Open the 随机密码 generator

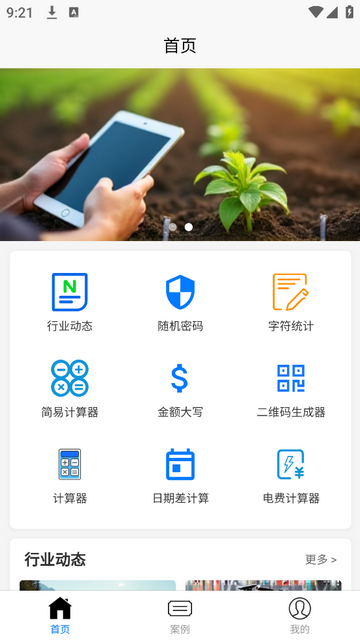pos(180,303)
